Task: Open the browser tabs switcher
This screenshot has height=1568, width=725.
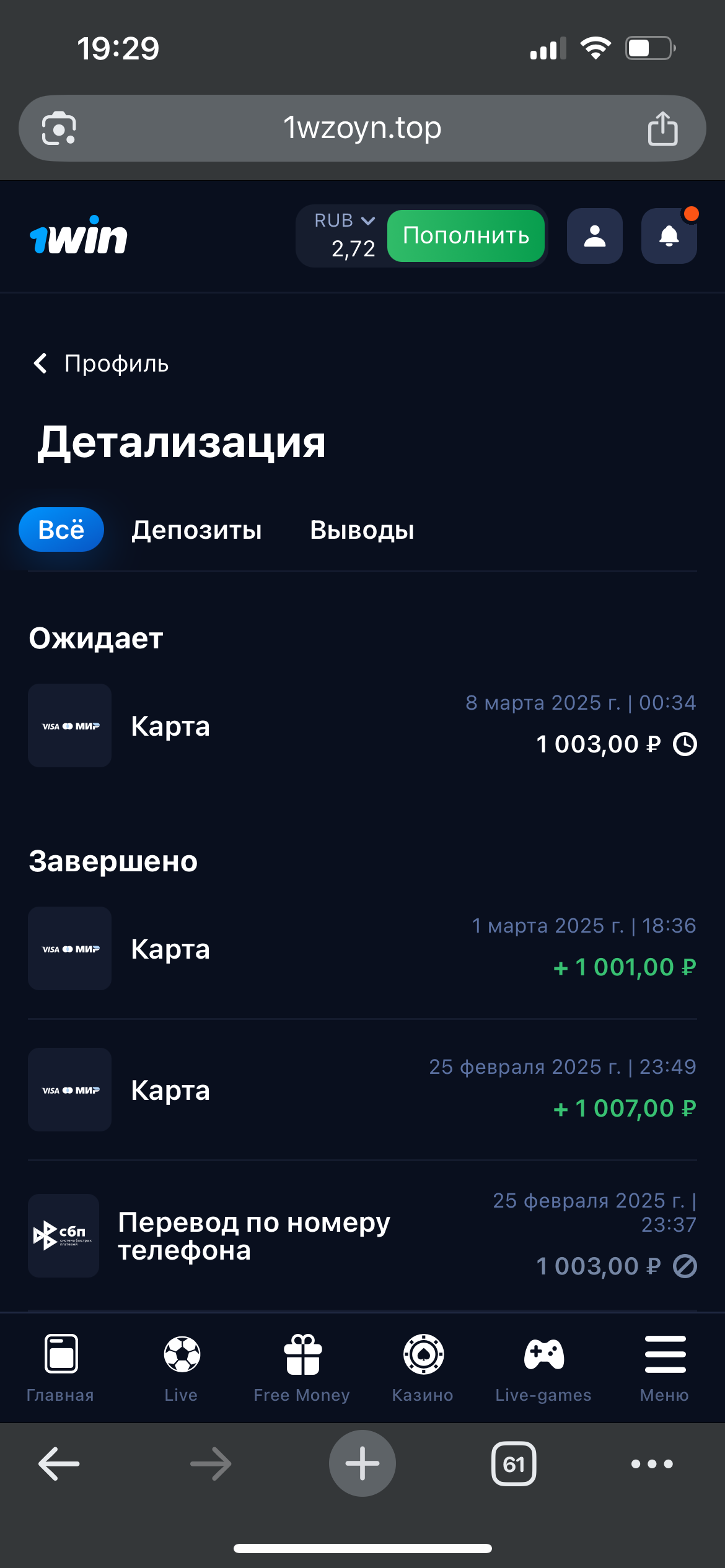Action: point(514,1464)
